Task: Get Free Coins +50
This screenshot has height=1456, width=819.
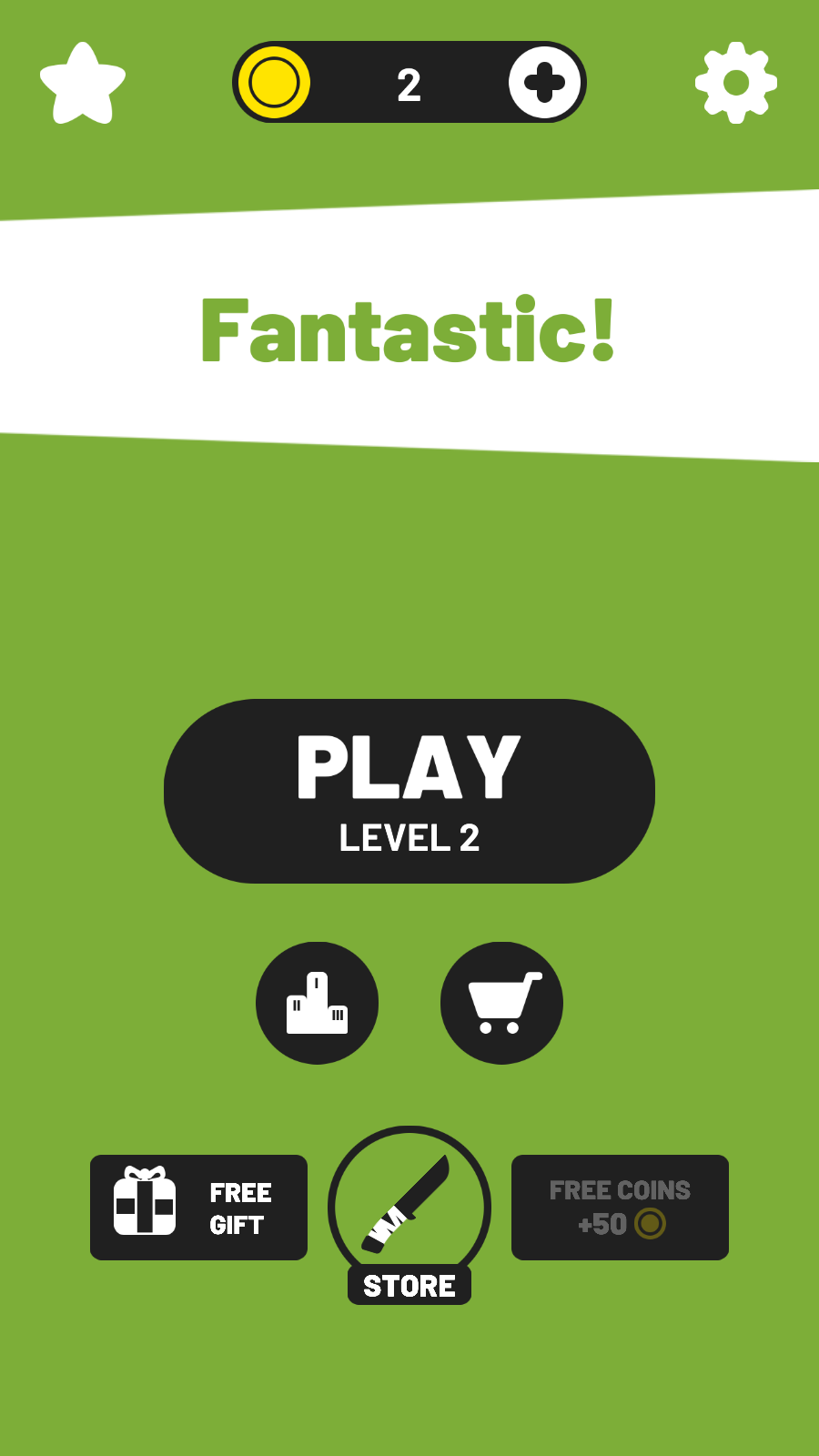Action: click(x=620, y=1208)
